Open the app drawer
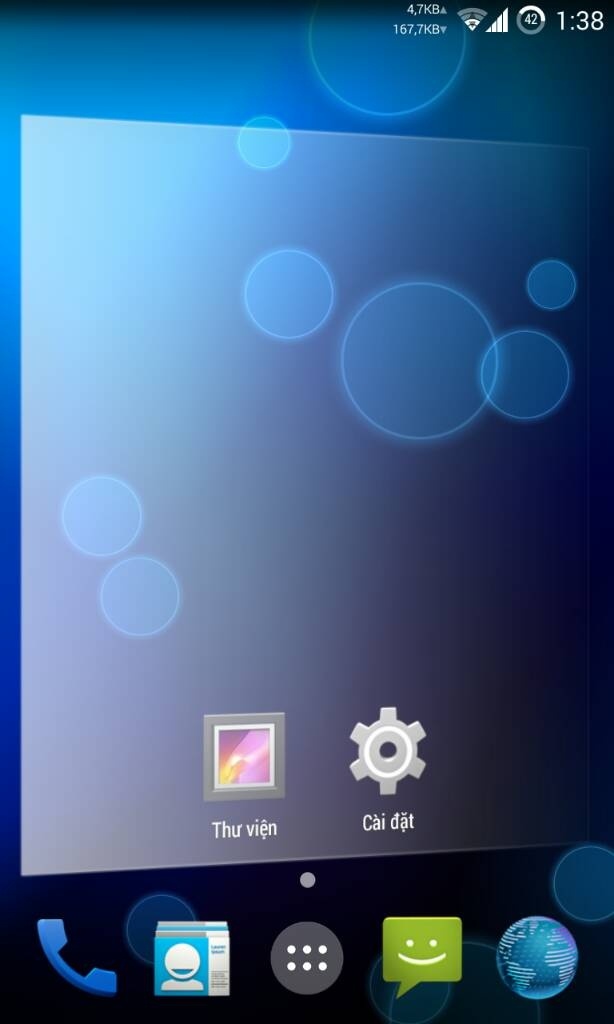This screenshot has width=614, height=1024. pyautogui.click(x=307, y=958)
